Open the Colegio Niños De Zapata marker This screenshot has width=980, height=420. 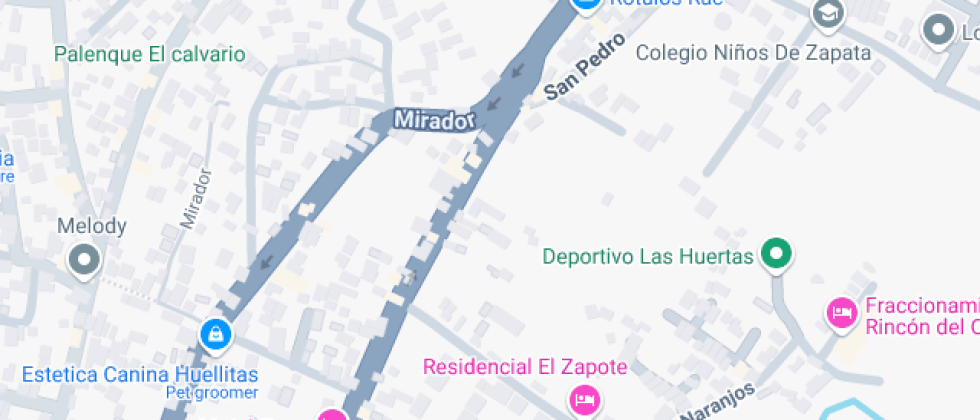click(828, 14)
